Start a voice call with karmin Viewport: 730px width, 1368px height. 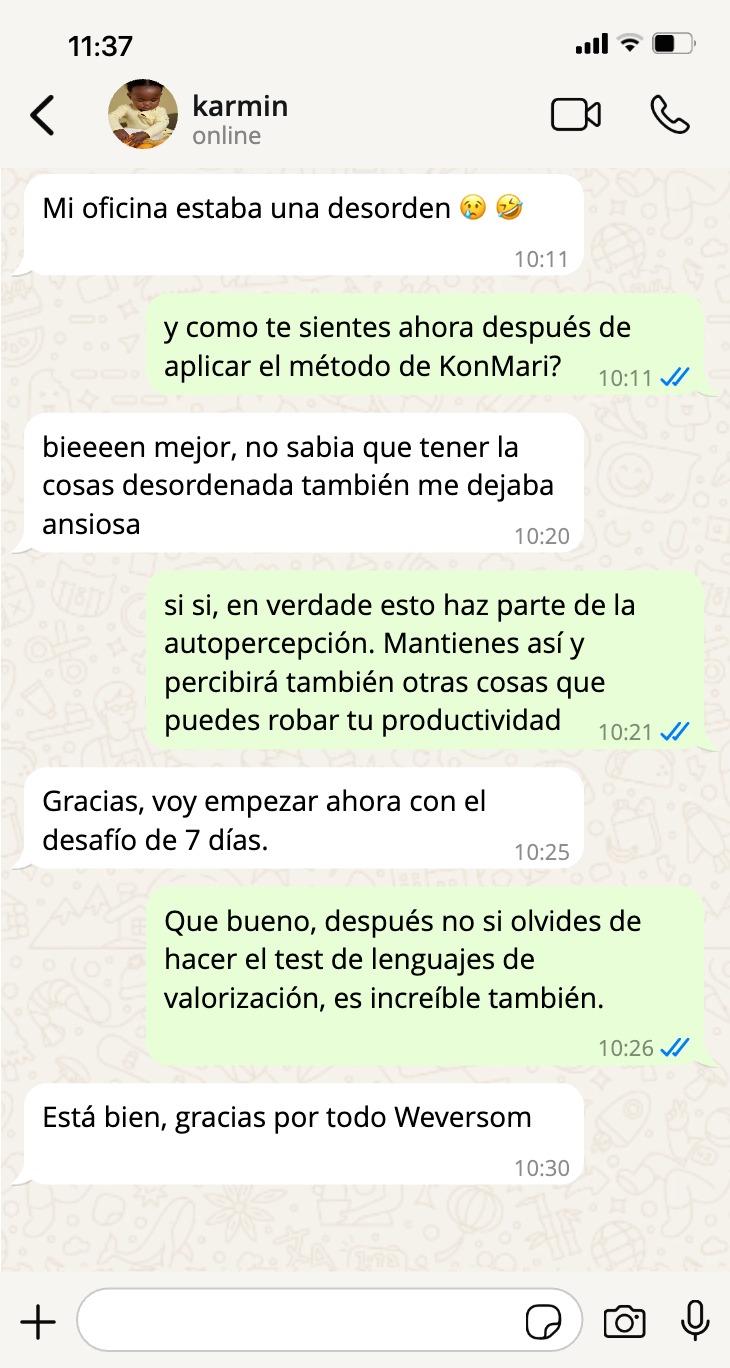tap(669, 116)
